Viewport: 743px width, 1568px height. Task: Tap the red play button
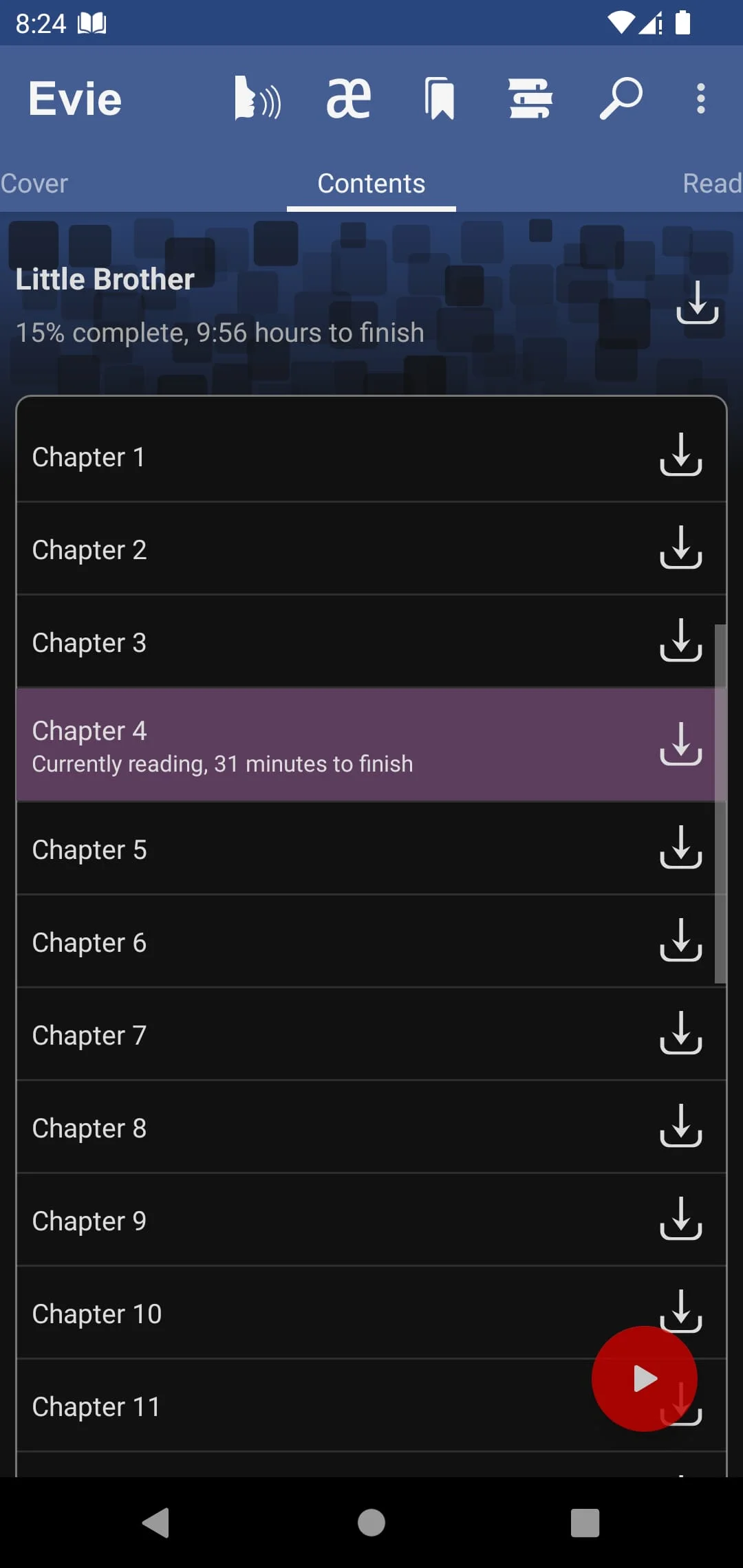pos(645,1379)
